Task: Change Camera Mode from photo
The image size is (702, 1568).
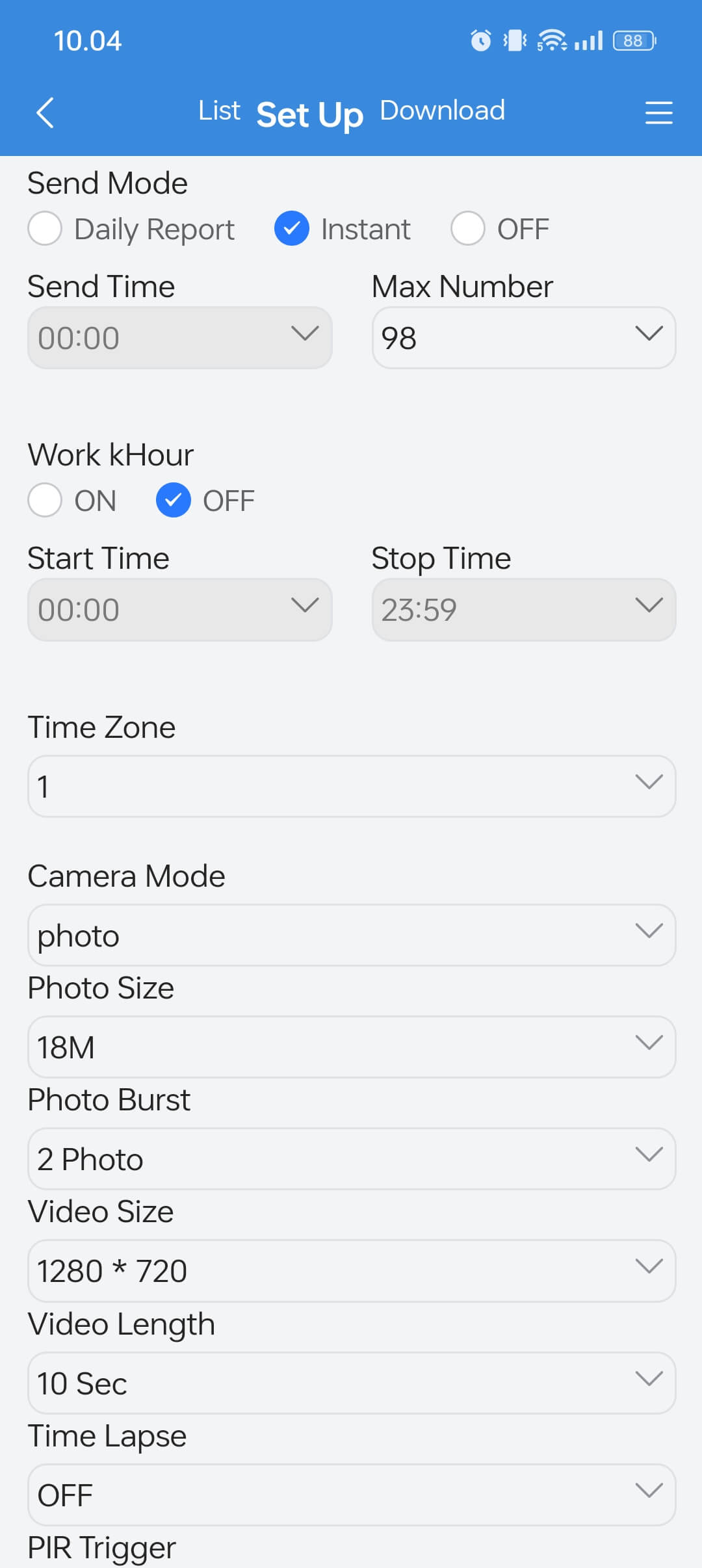Action: click(351, 935)
